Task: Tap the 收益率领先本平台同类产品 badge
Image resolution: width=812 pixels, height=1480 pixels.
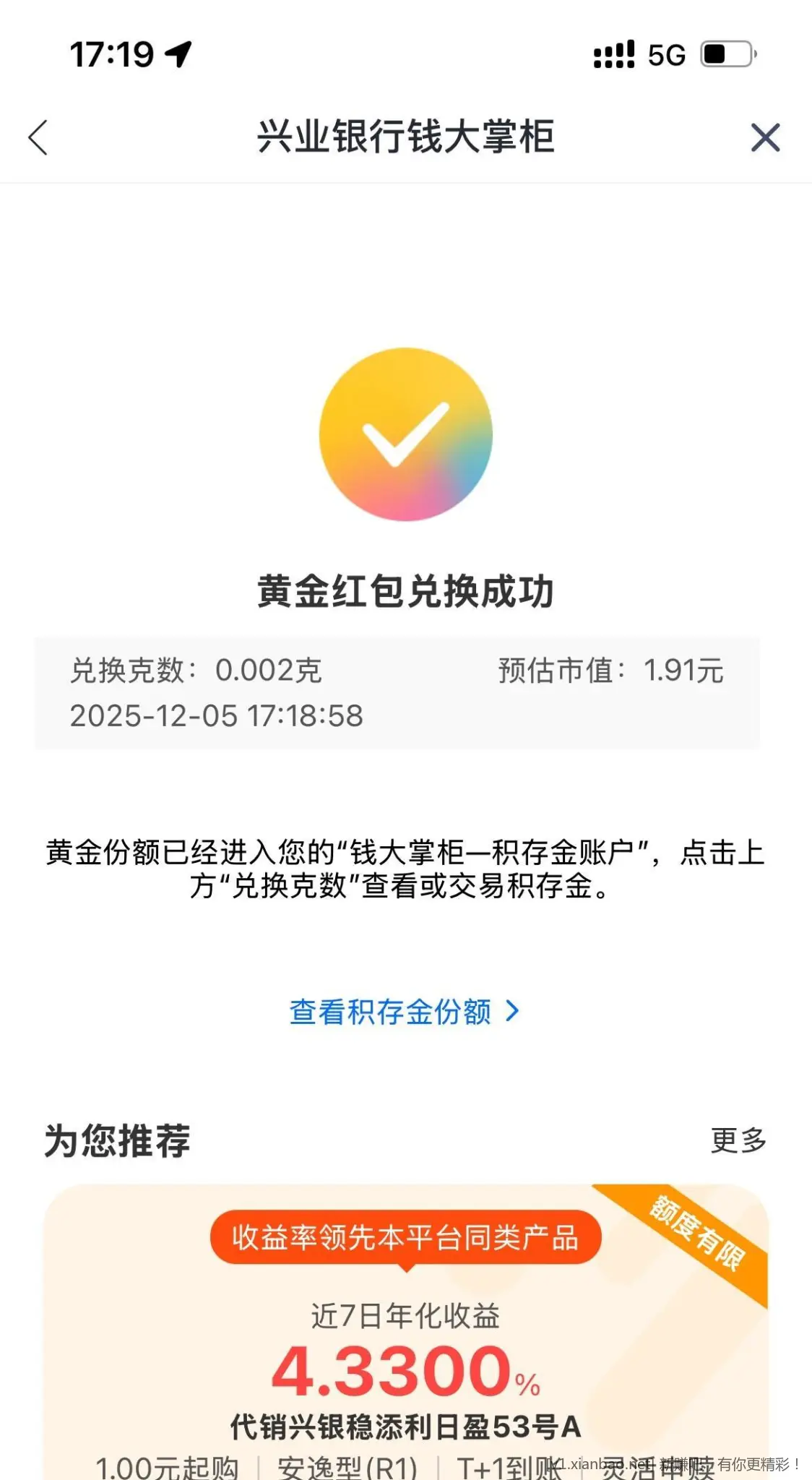Action: (x=406, y=1236)
